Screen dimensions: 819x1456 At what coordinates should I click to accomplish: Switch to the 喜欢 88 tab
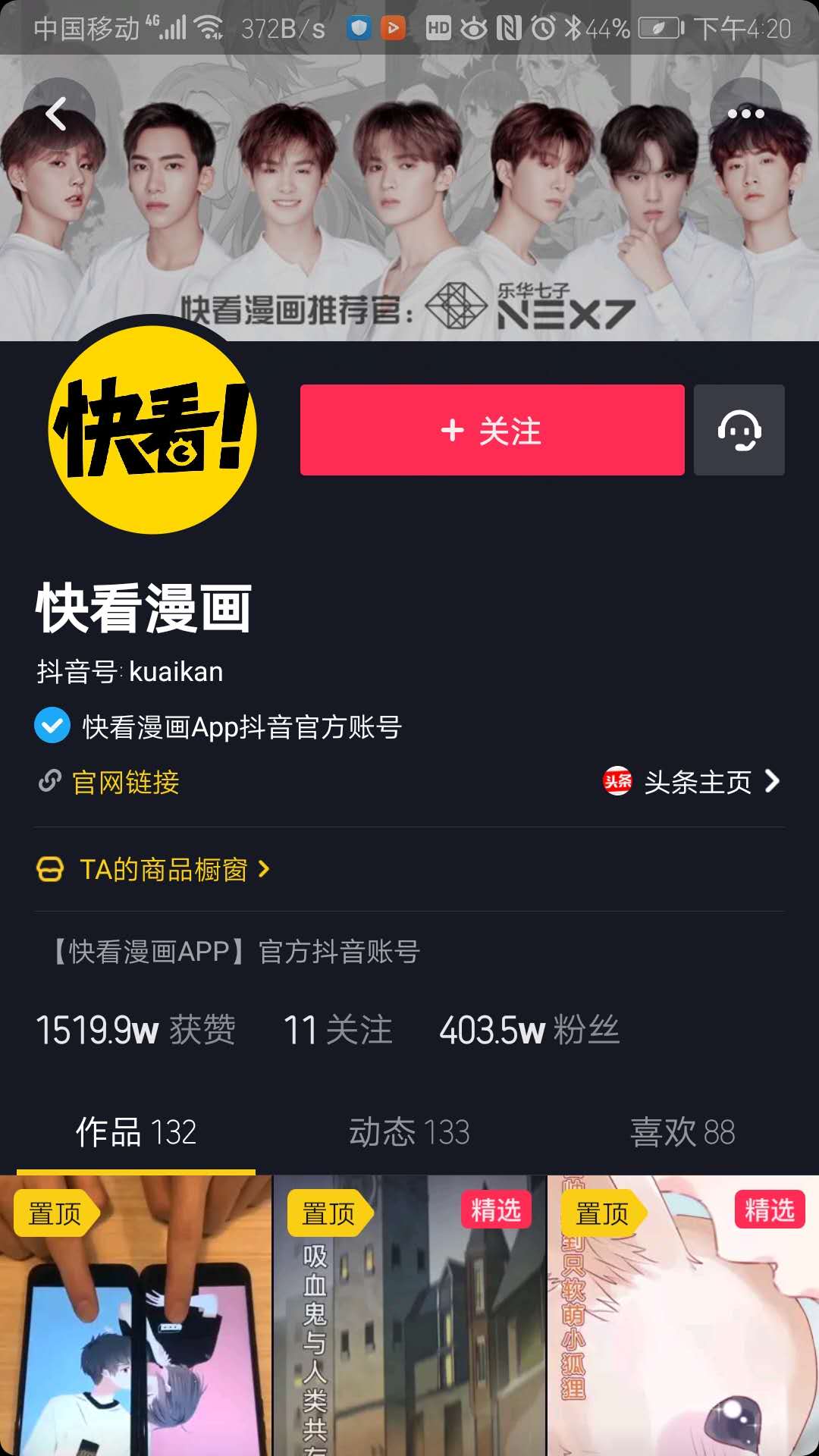click(682, 1132)
